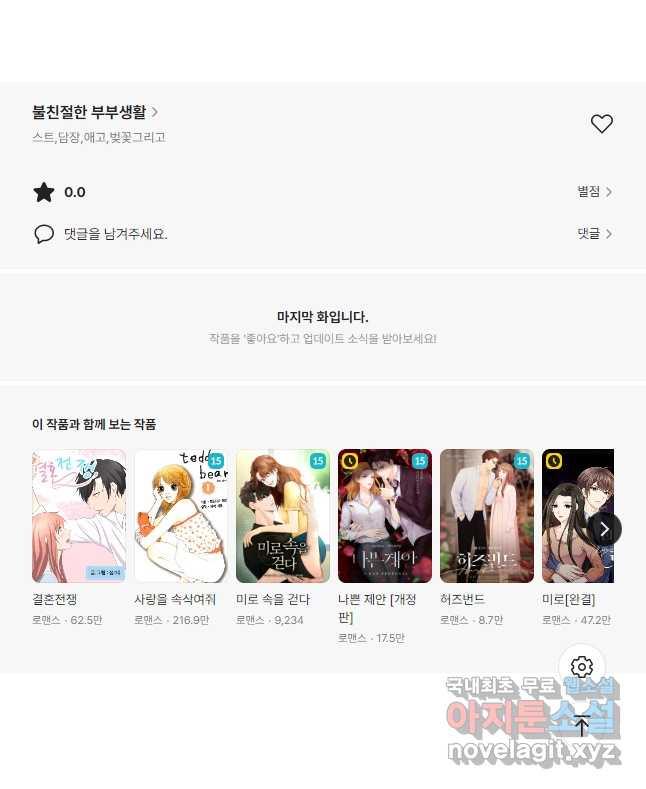This screenshot has height=789, width=646.
Task: Open the 댓글 comments section
Action: (594, 234)
